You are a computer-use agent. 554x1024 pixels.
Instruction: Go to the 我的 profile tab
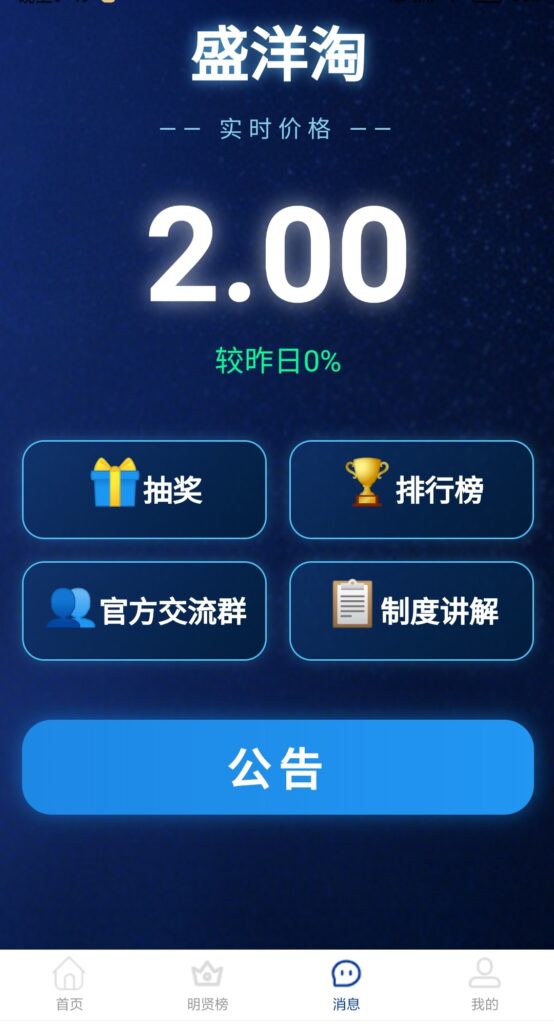[485, 985]
